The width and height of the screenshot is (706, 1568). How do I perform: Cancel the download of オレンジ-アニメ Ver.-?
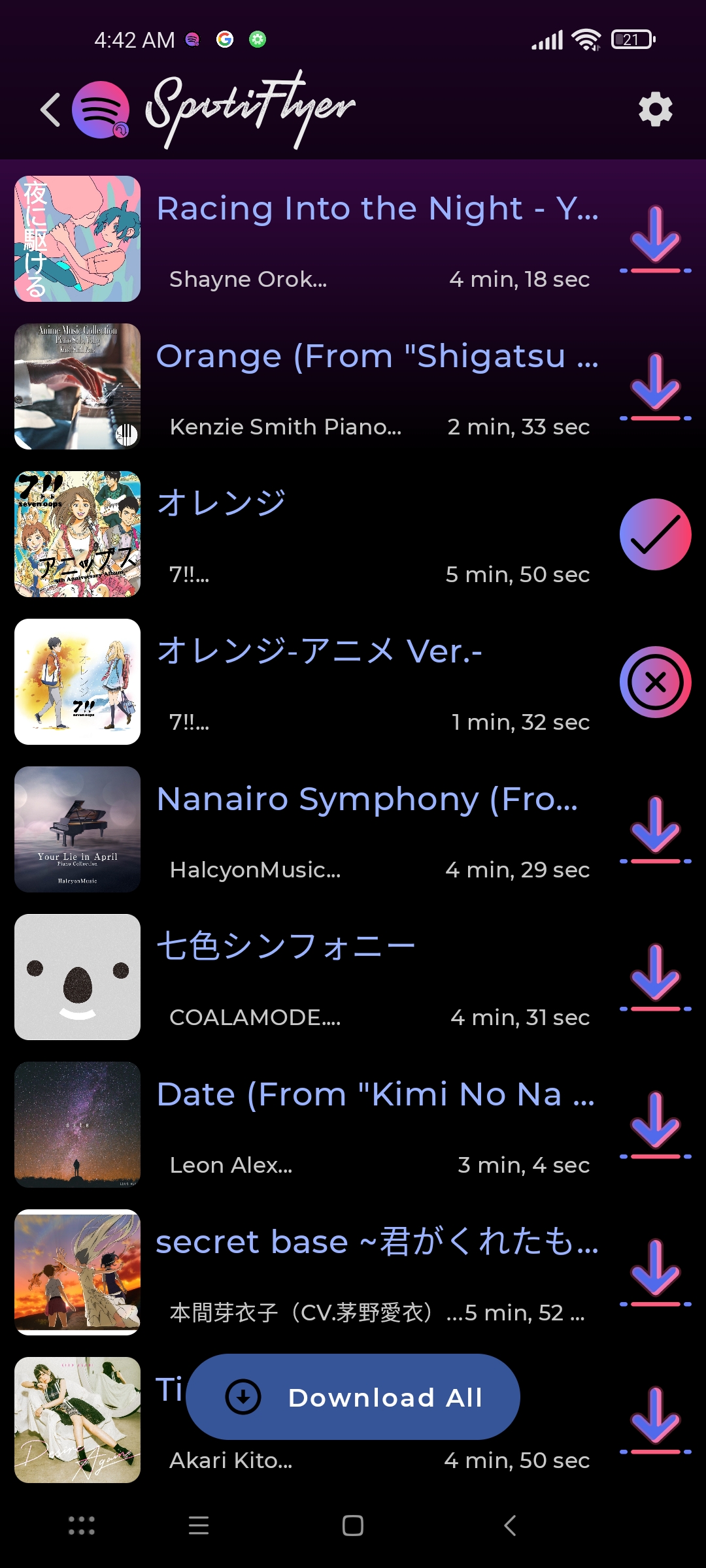click(x=654, y=681)
